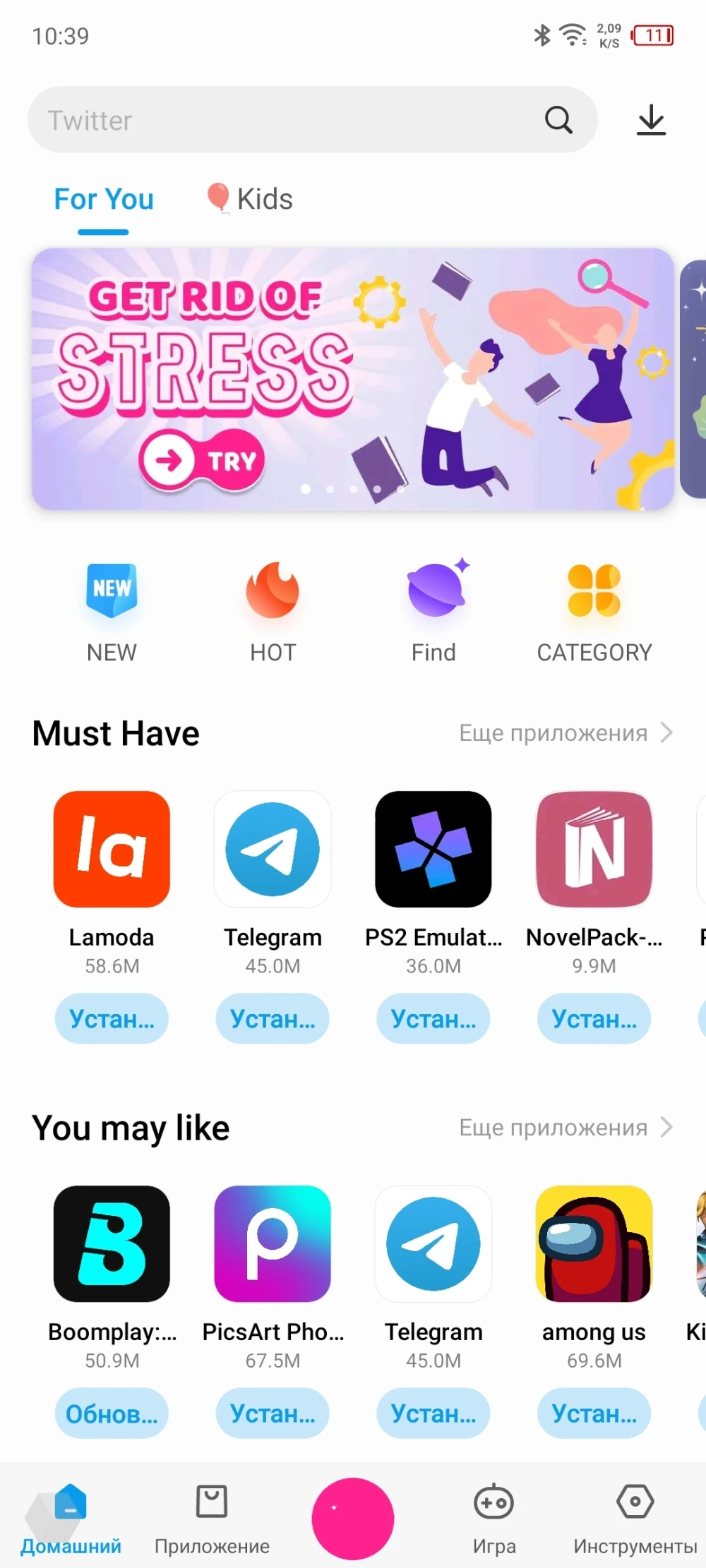
Task: Open the NEW apps section
Action: (112, 612)
